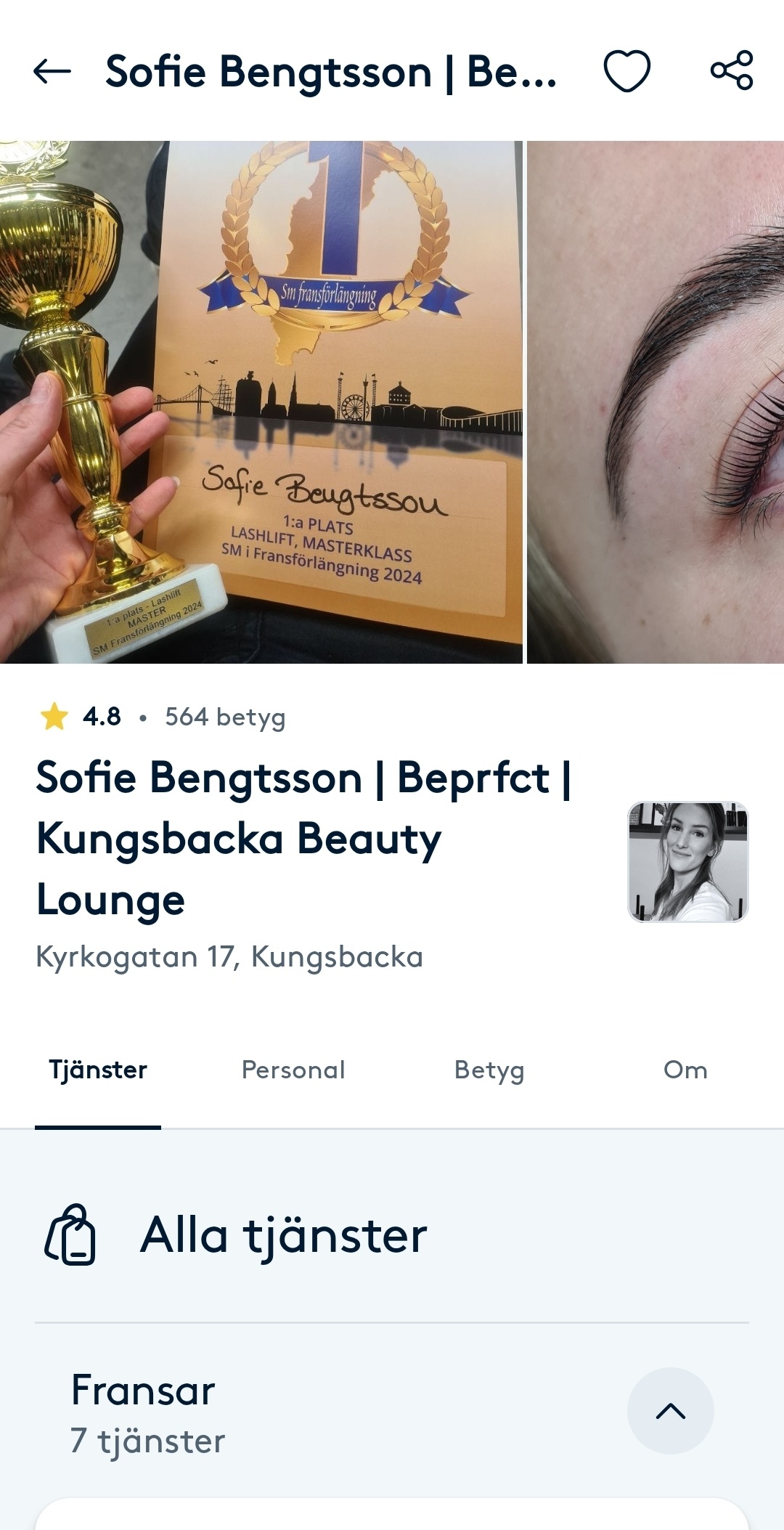This screenshot has width=784, height=1530.
Task: Click the 4.8 rating score
Action: 102,717
